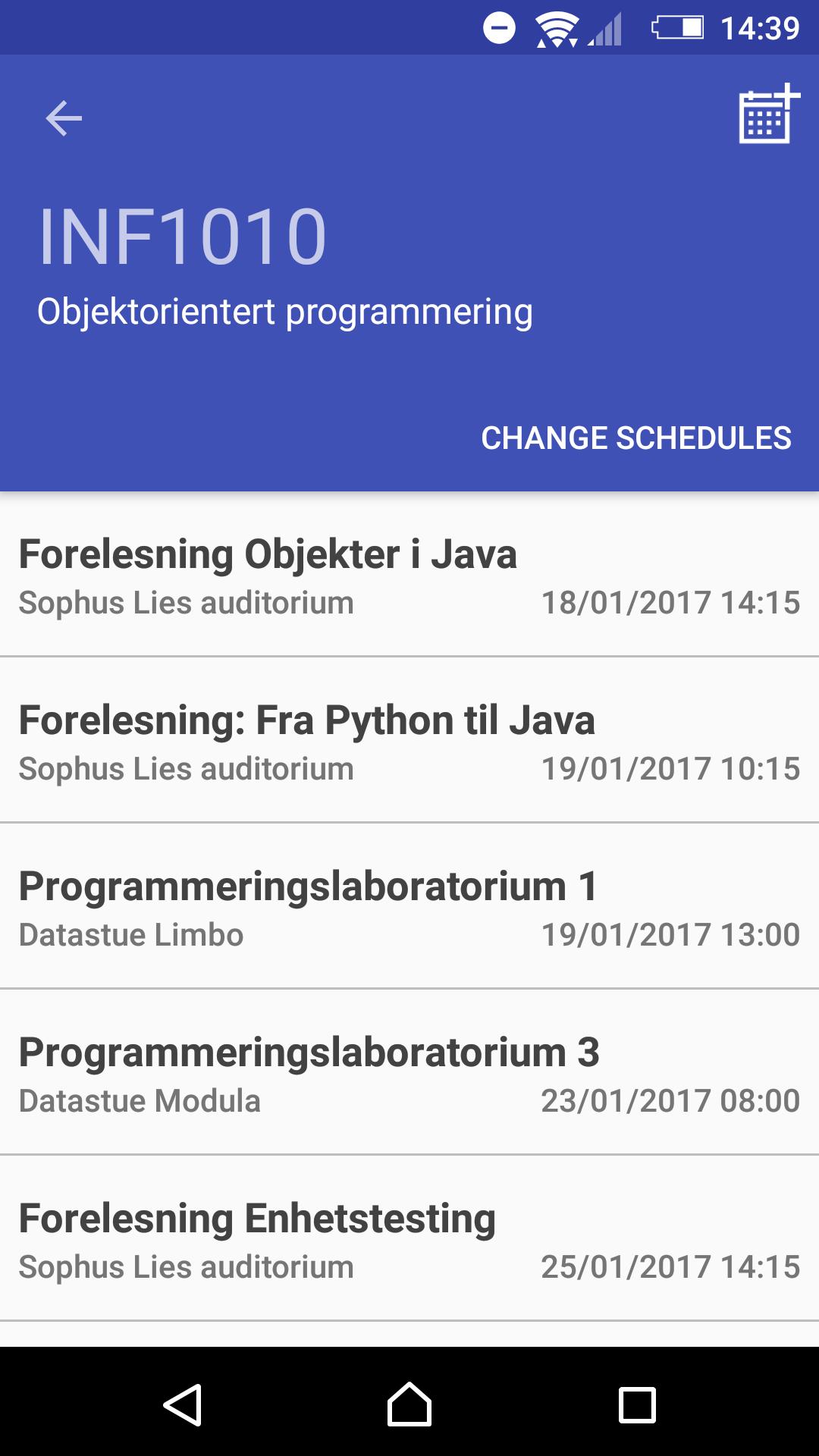Viewport: 819px width, 1456px height.
Task: Open Forelesning: Fra Python til Java
Action: coord(409,741)
